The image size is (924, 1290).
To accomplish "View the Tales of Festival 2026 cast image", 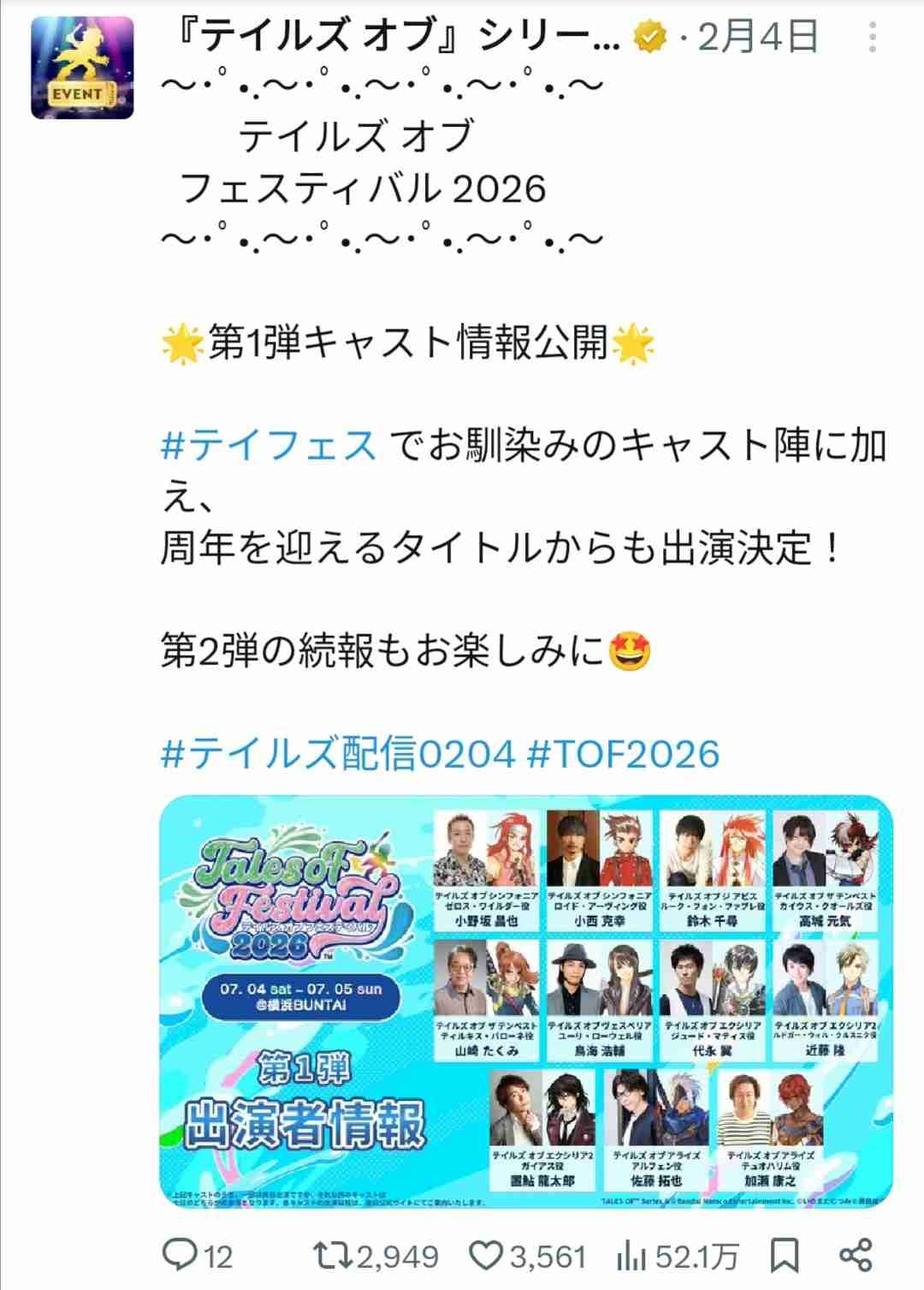I will click(x=526, y=1002).
